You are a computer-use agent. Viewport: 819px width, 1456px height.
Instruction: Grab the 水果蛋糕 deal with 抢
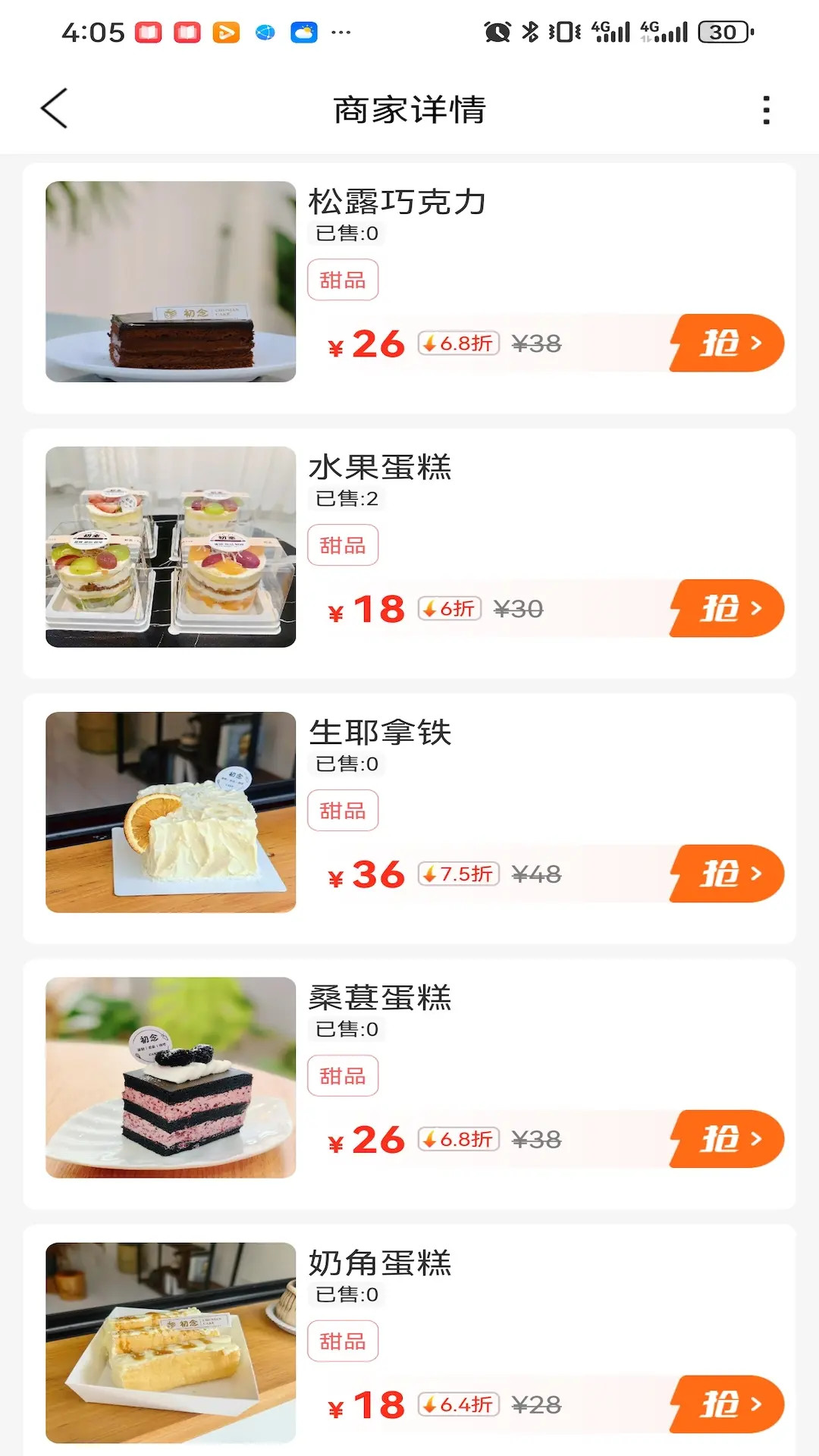pyautogui.click(x=727, y=609)
